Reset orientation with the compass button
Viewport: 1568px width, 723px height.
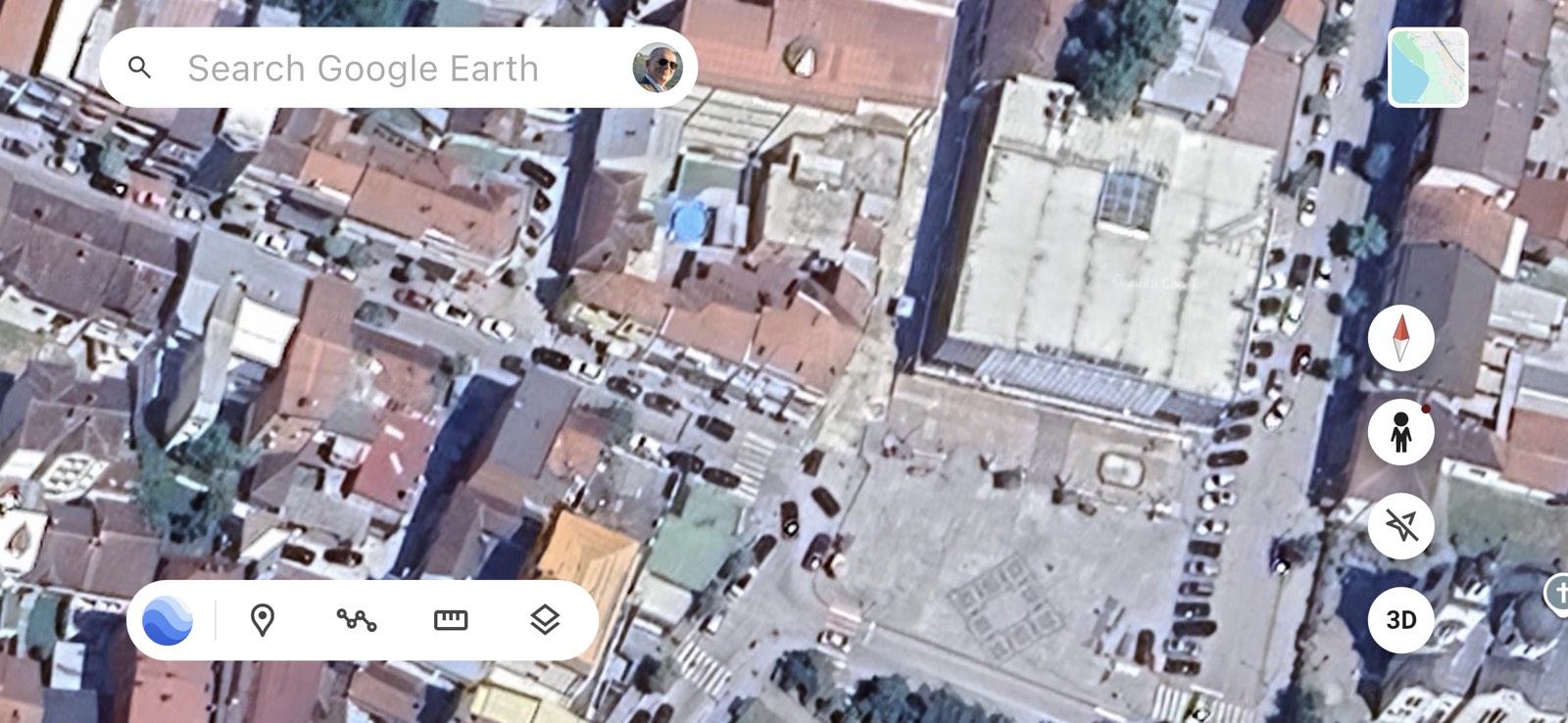1400,338
